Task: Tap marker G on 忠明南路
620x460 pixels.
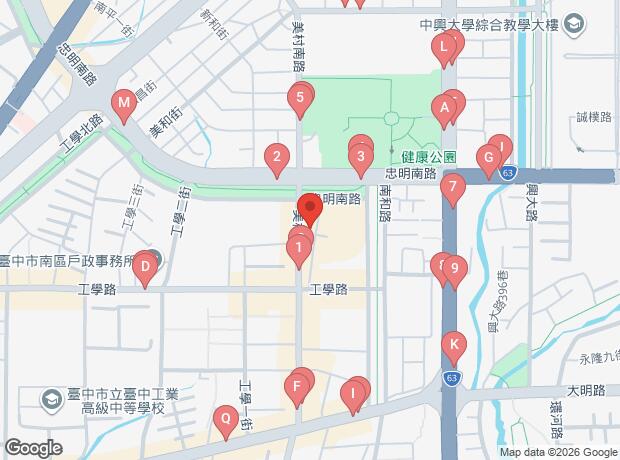Action: [487, 158]
